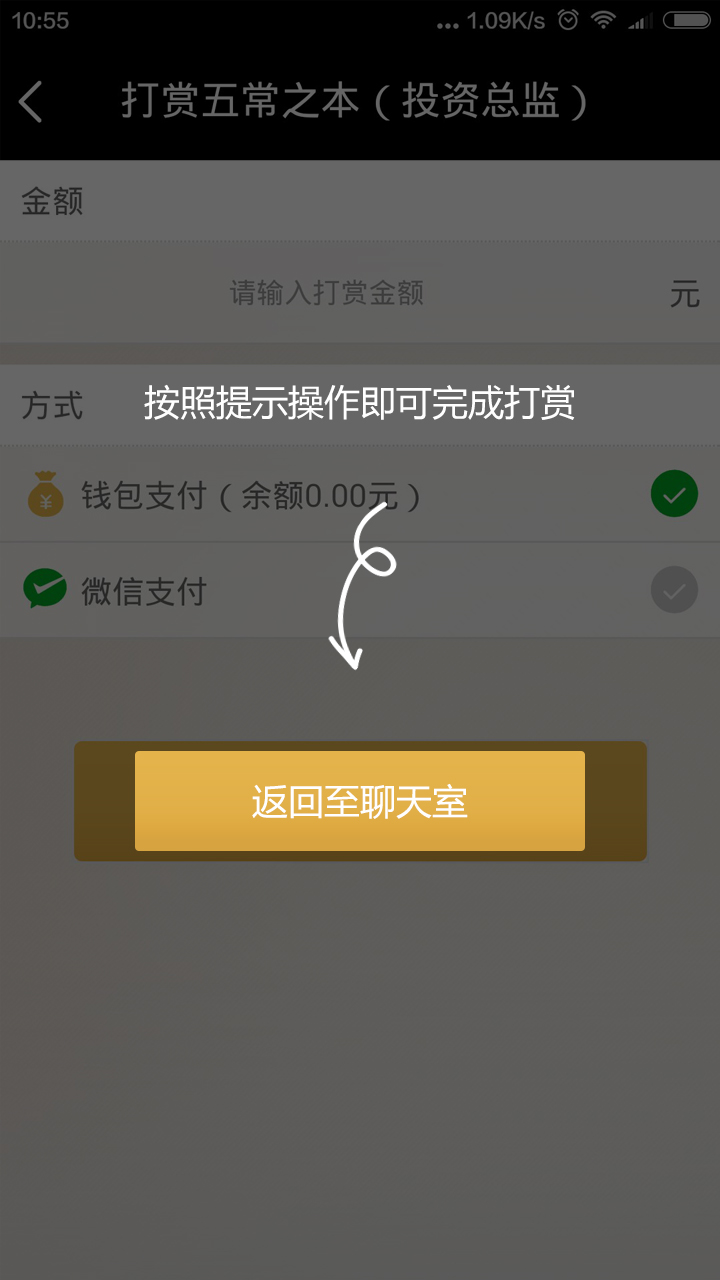The image size is (720, 1280).
Task: Tap the back arrow in header
Action: point(32,102)
